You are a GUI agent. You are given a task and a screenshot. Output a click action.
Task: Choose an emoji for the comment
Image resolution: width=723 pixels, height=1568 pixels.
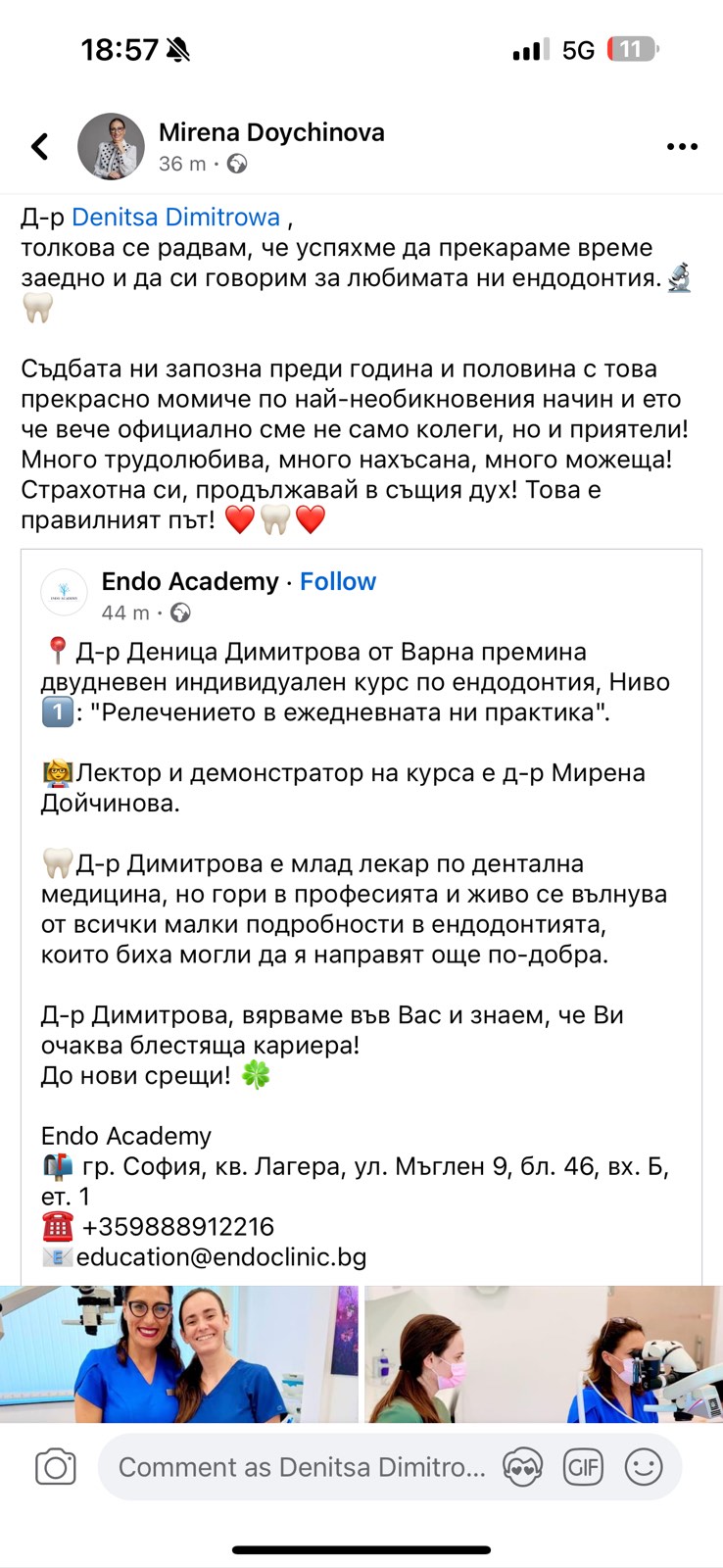[644, 1467]
